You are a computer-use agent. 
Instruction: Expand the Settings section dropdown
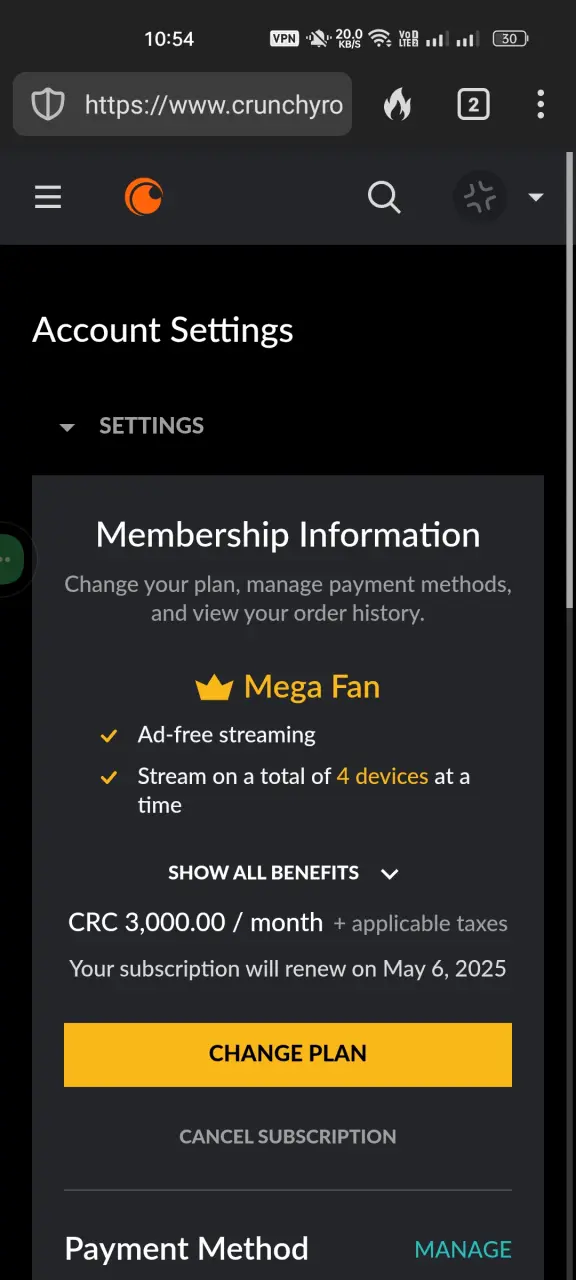[x=131, y=426]
